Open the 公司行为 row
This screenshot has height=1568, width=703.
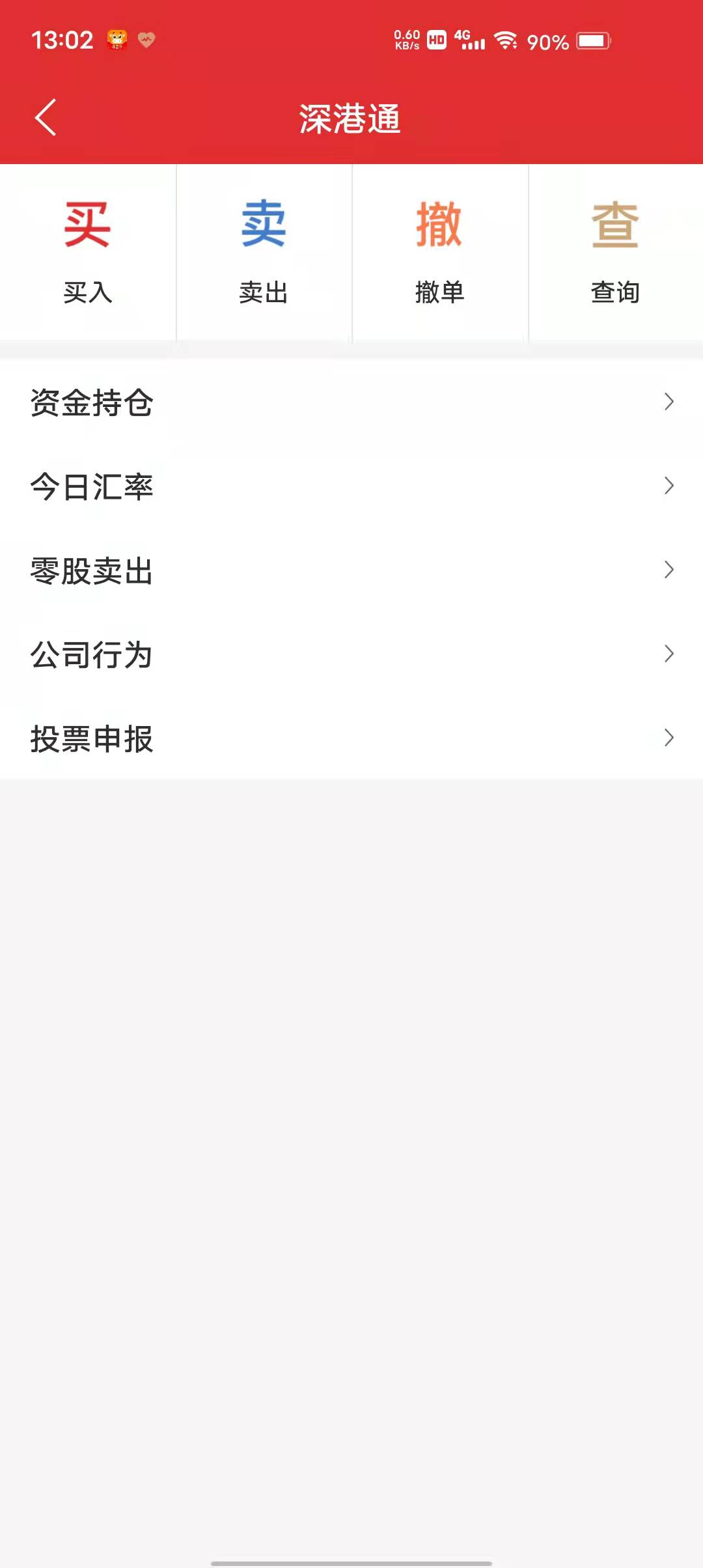tap(351, 654)
